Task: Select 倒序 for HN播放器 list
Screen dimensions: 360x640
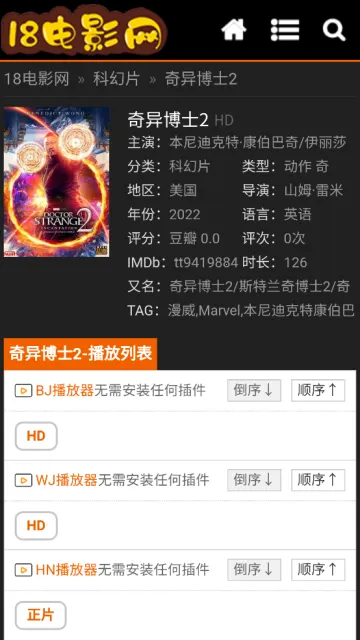Action: point(254,569)
